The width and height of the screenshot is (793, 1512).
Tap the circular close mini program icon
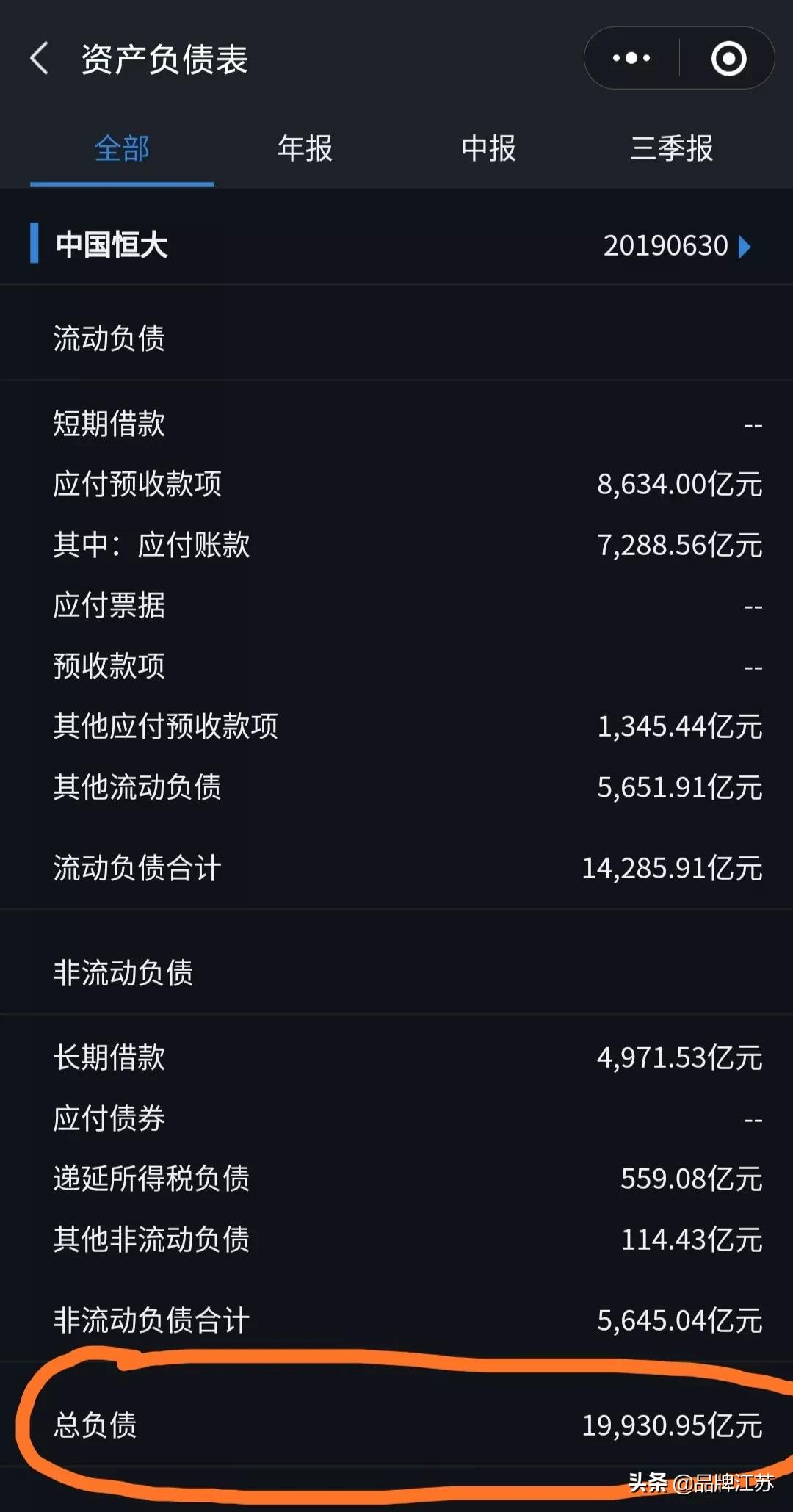[726, 58]
